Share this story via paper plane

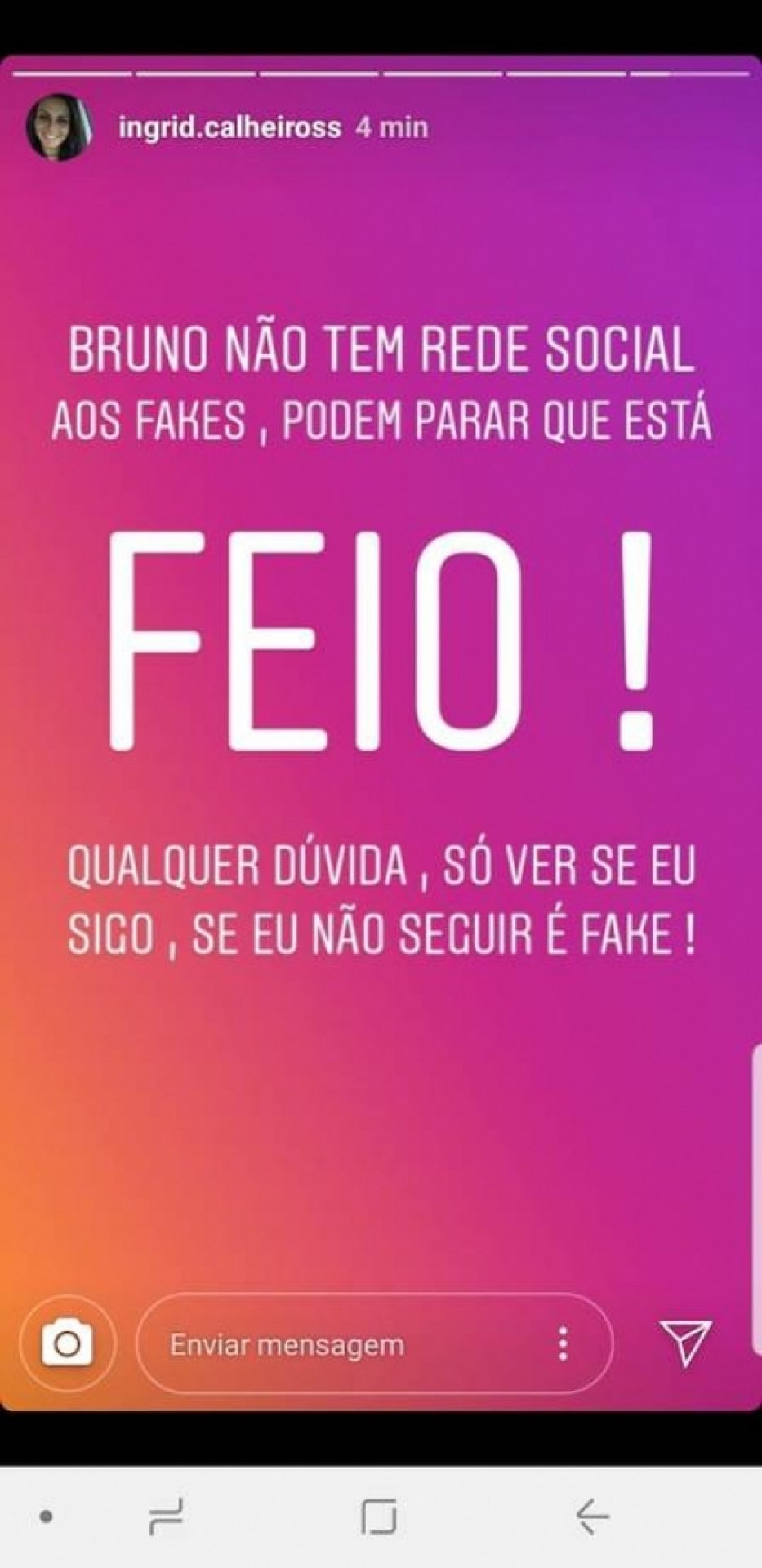684,1342
